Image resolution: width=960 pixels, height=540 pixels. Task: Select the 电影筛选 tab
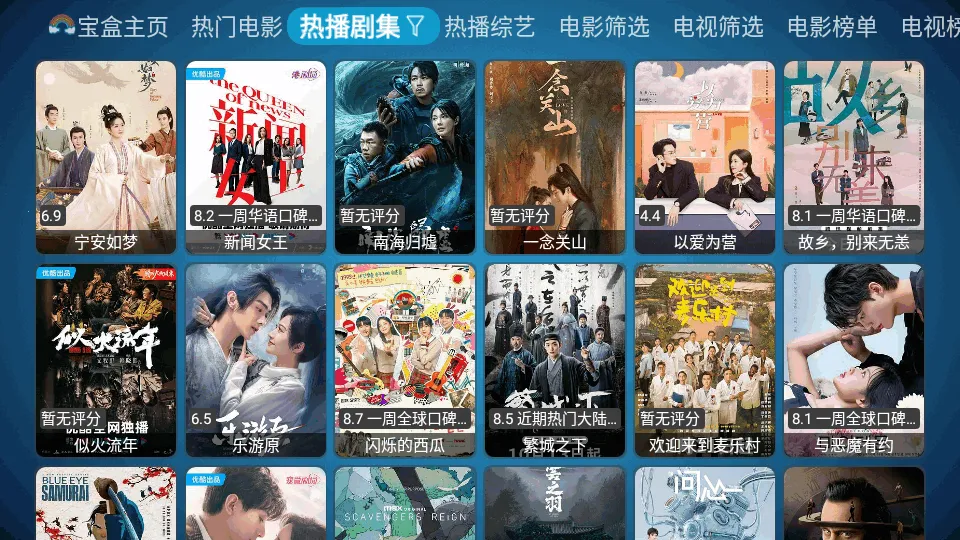[x=604, y=27]
